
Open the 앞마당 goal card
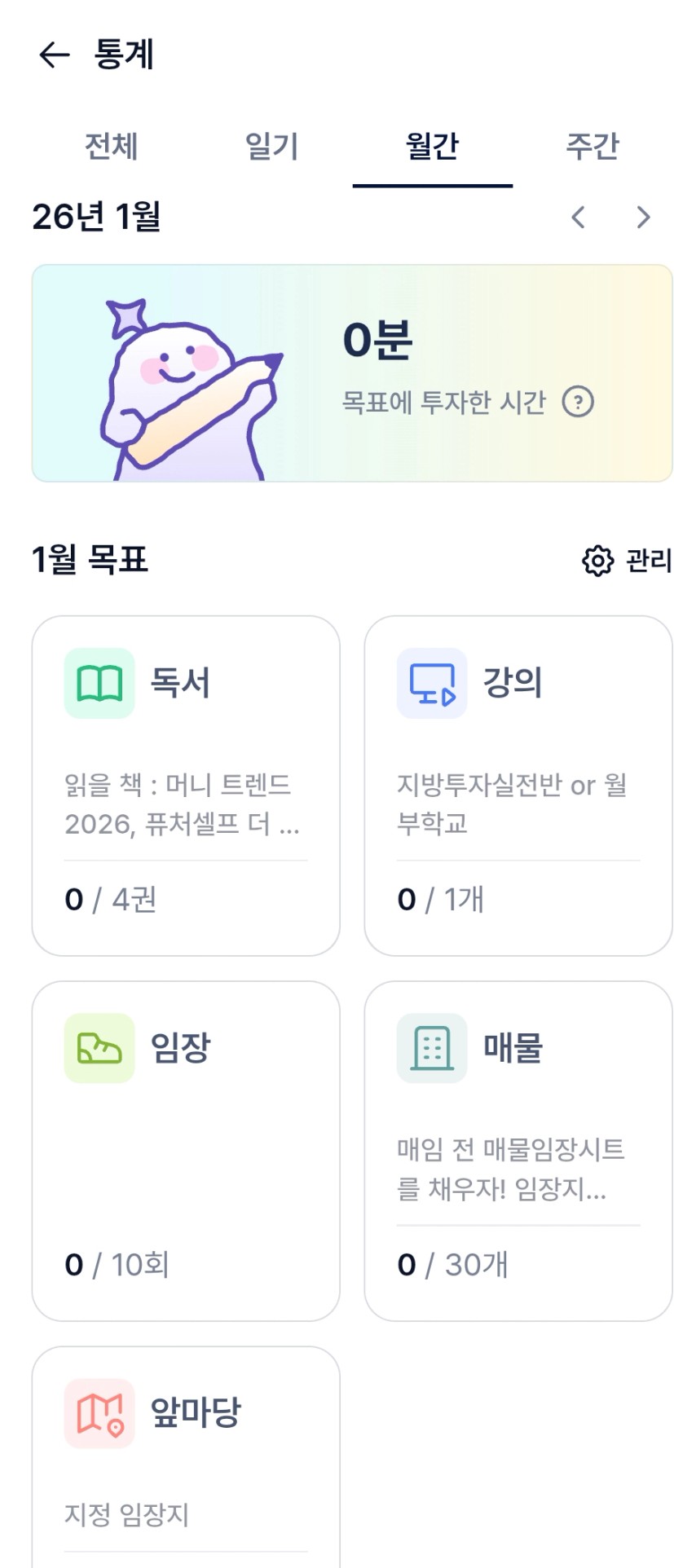(186, 1457)
